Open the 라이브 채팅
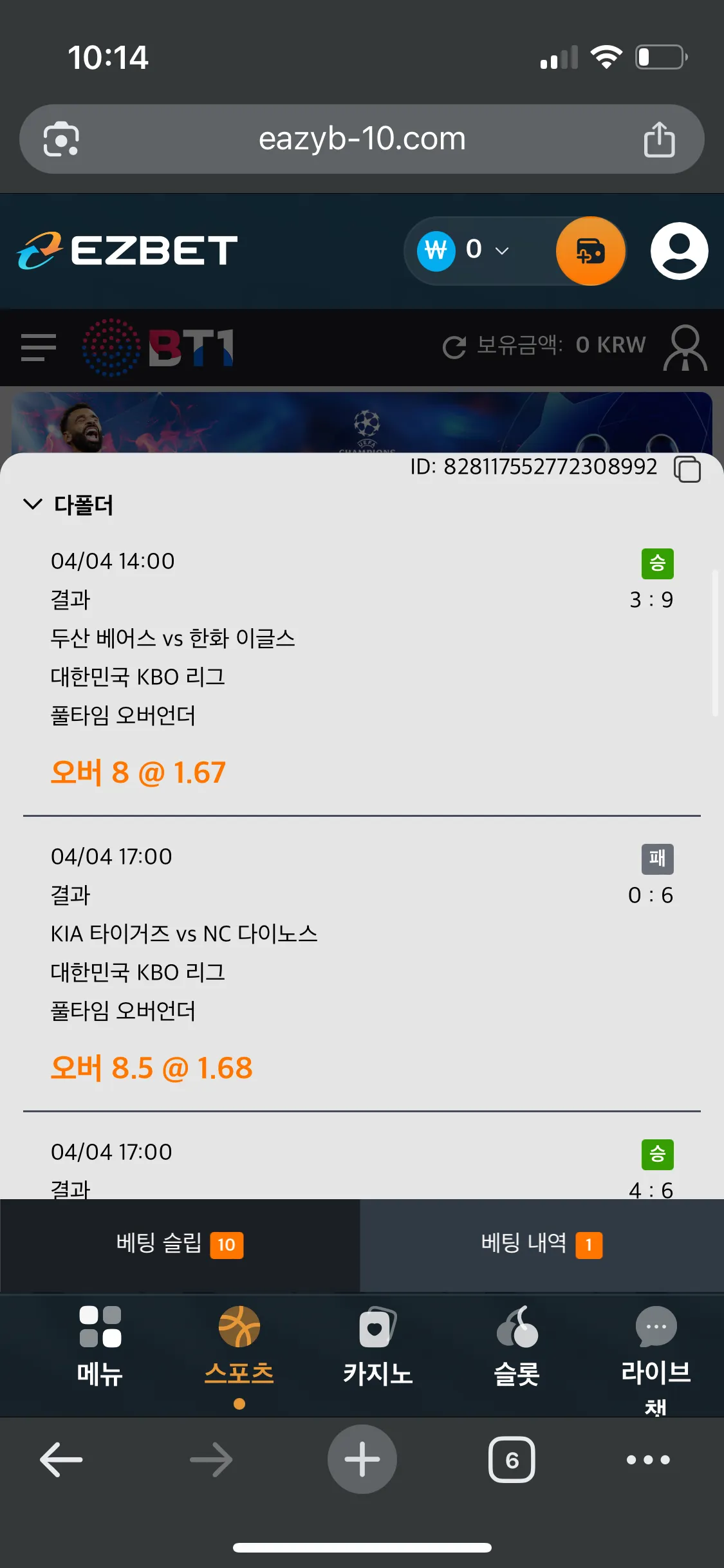The height and width of the screenshot is (1568, 724). coord(656,1358)
